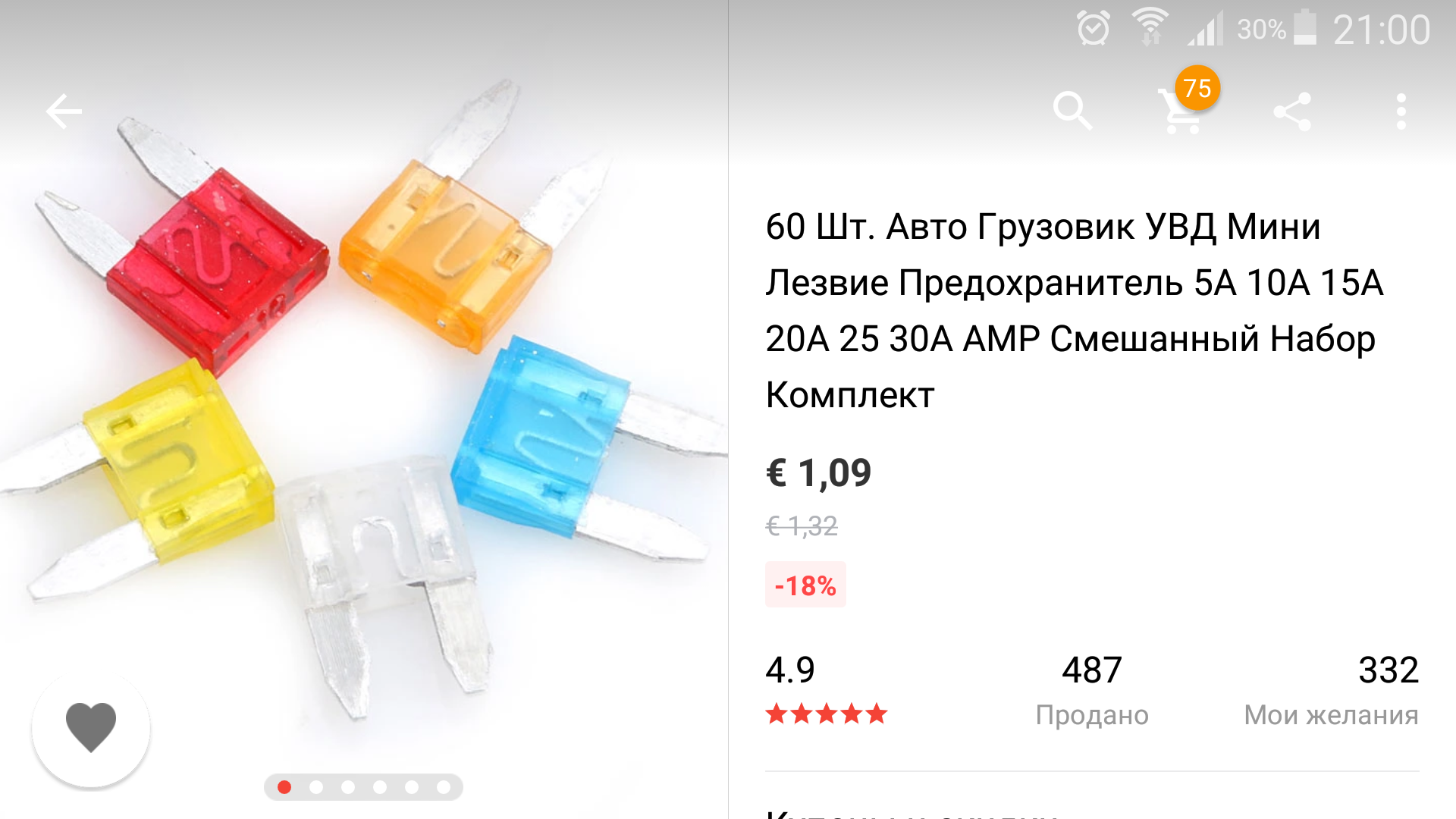Screen dimensions: 1456x819
Task: Tap the image page indicator dots
Action: tap(363, 787)
